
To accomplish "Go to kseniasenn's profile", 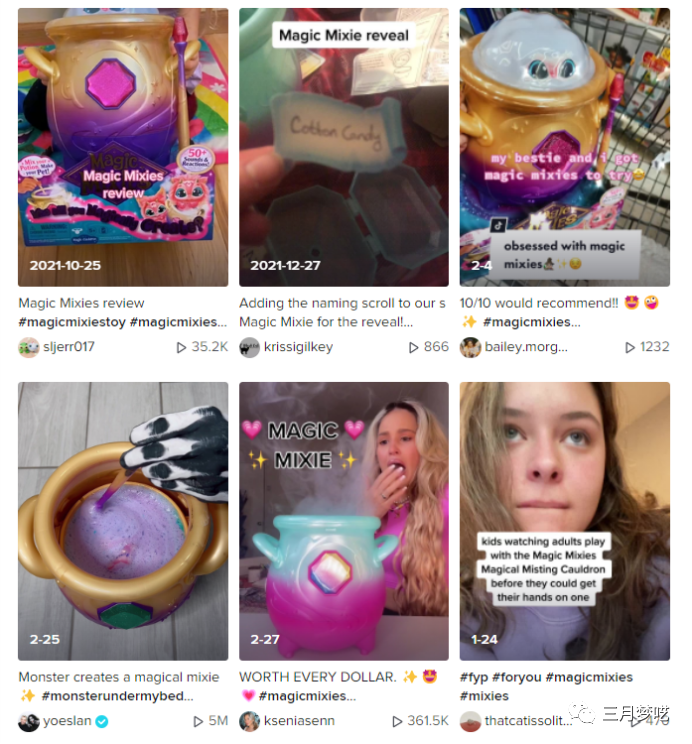I will 299,721.
